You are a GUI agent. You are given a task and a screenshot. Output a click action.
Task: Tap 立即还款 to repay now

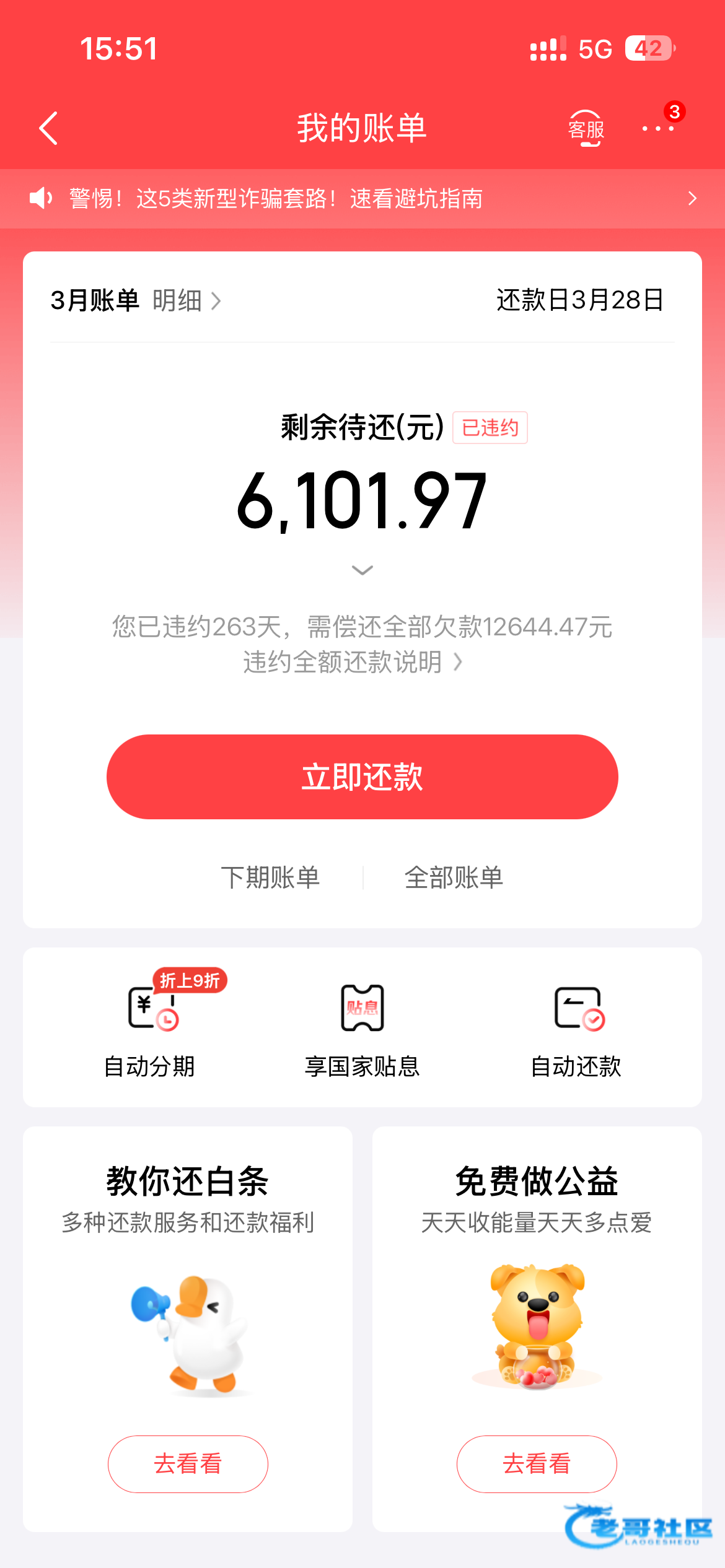(362, 777)
